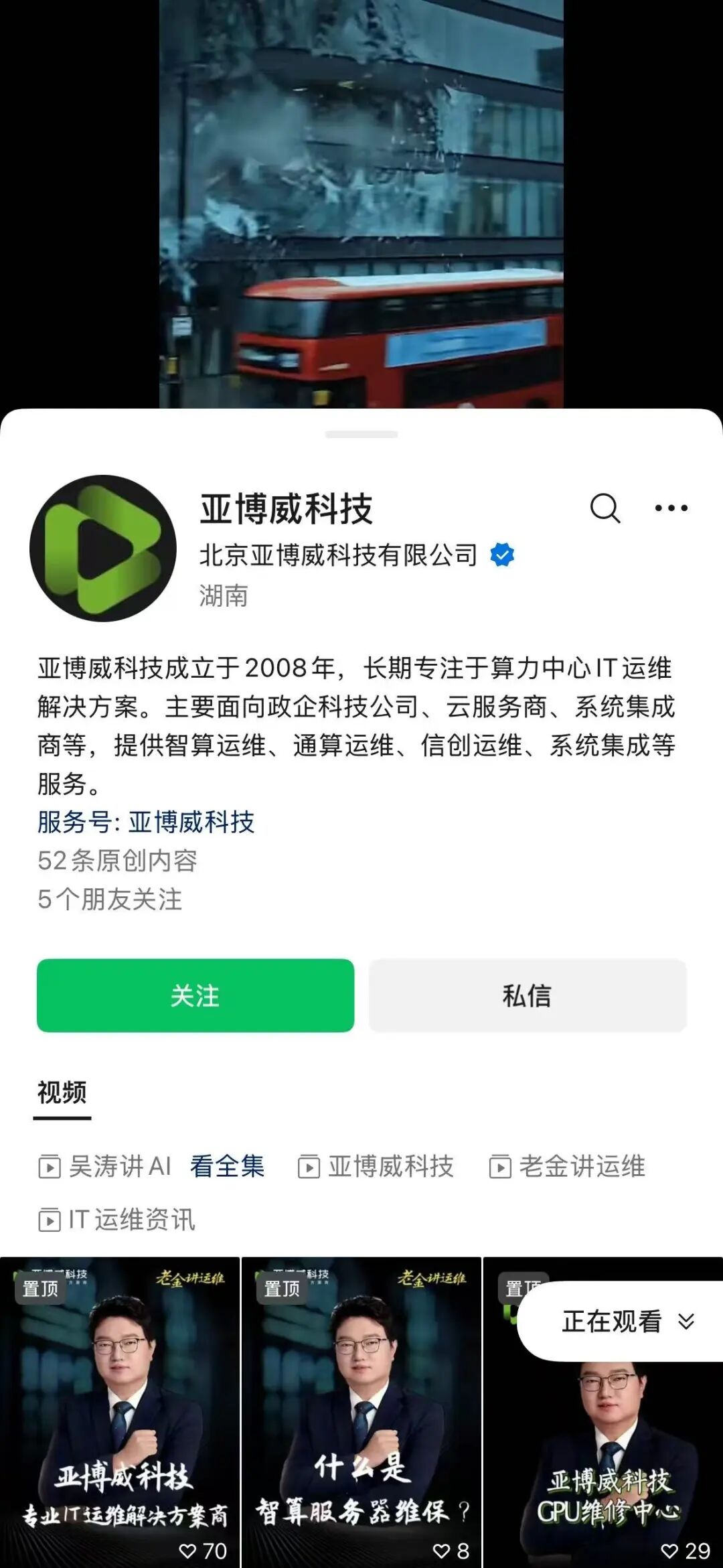
Task: Return to the playing video above the sheet
Action: [361, 201]
